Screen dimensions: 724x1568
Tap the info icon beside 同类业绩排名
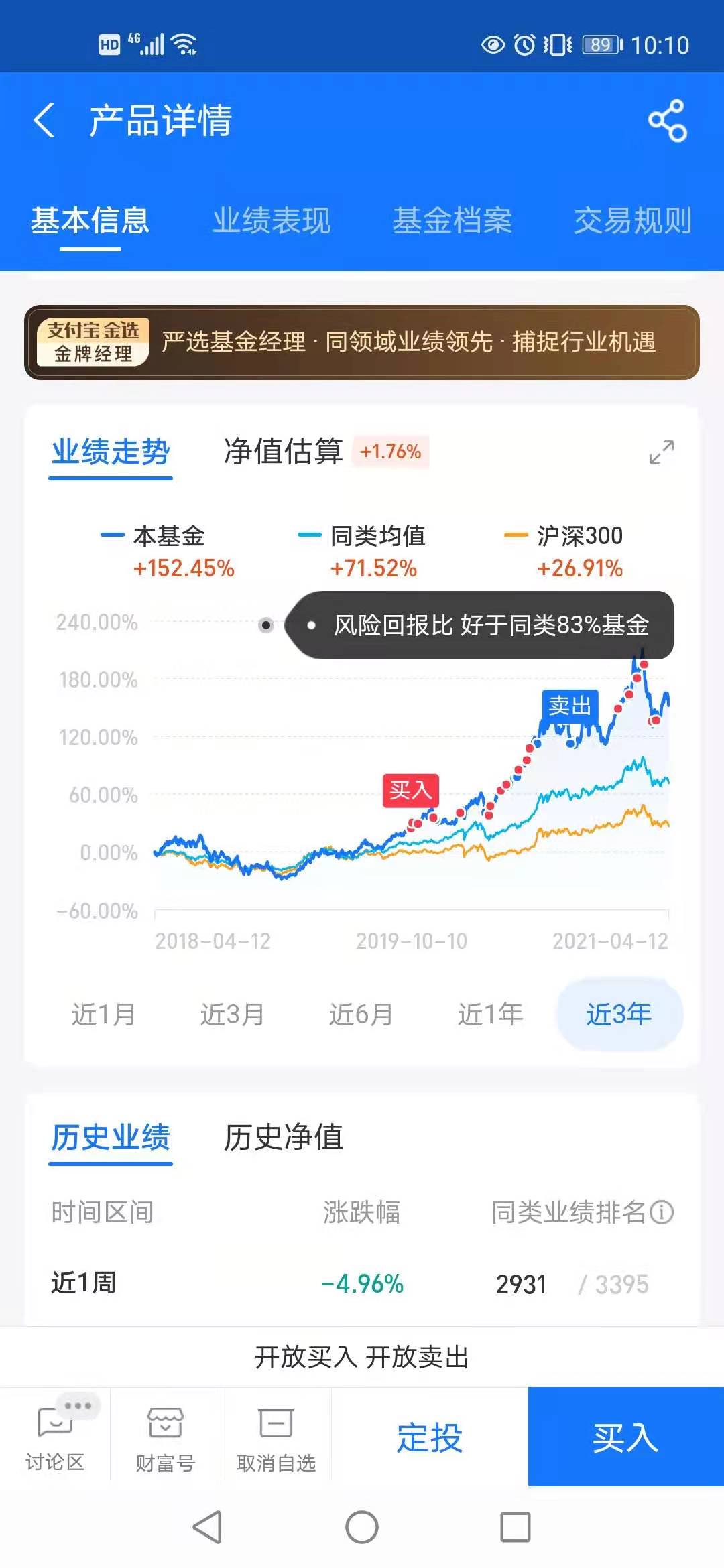[661, 1212]
